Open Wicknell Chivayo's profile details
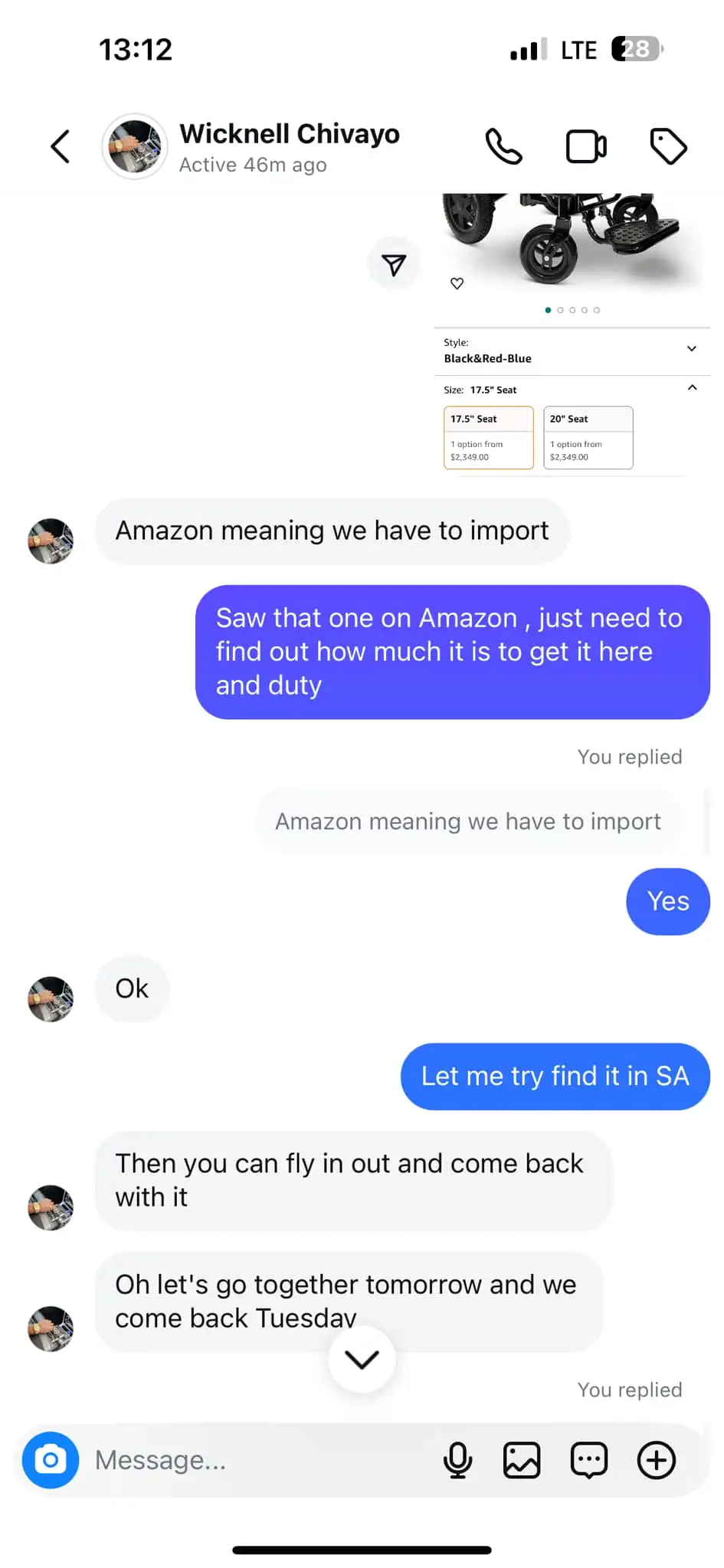The width and height of the screenshot is (724, 1568). [289, 145]
